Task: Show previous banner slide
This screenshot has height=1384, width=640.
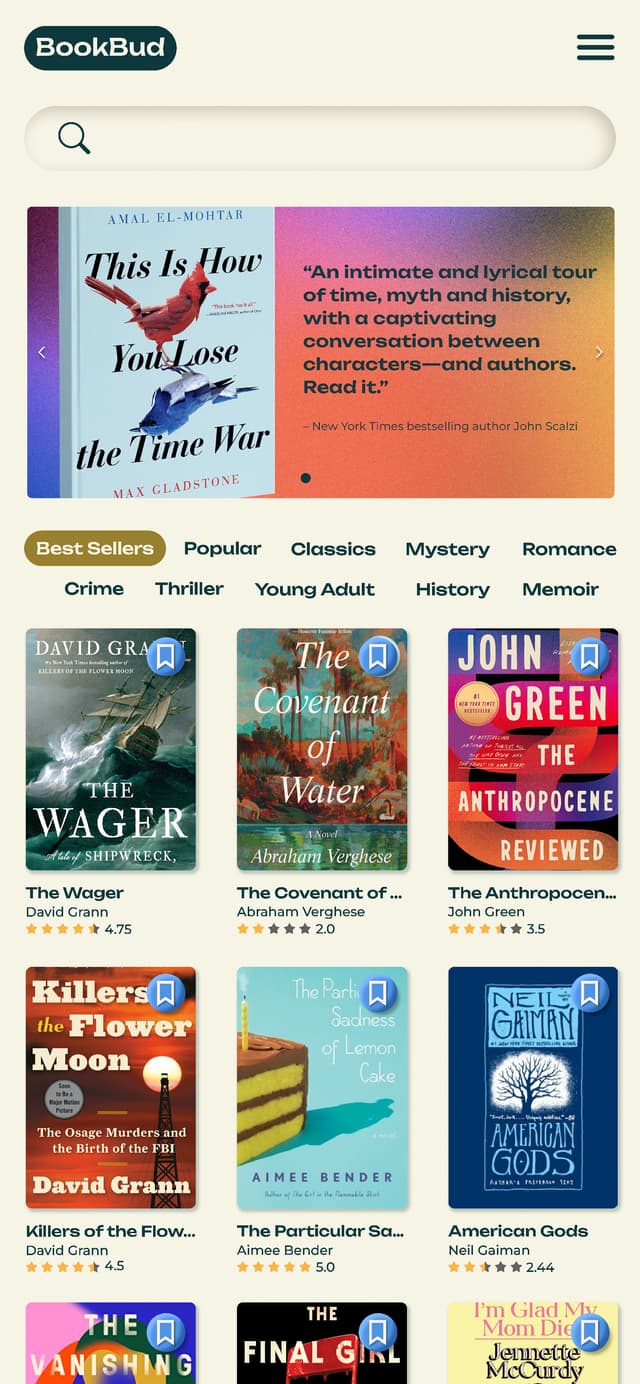Action: pos(42,352)
